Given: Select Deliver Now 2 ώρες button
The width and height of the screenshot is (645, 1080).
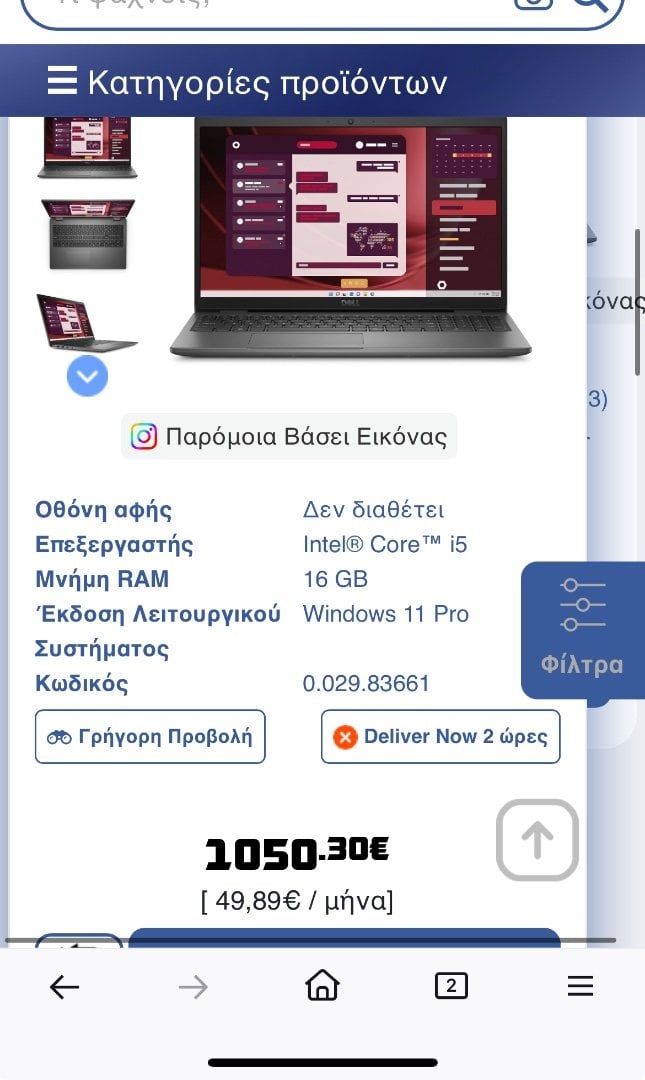Looking at the screenshot, I should (x=440, y=737).
